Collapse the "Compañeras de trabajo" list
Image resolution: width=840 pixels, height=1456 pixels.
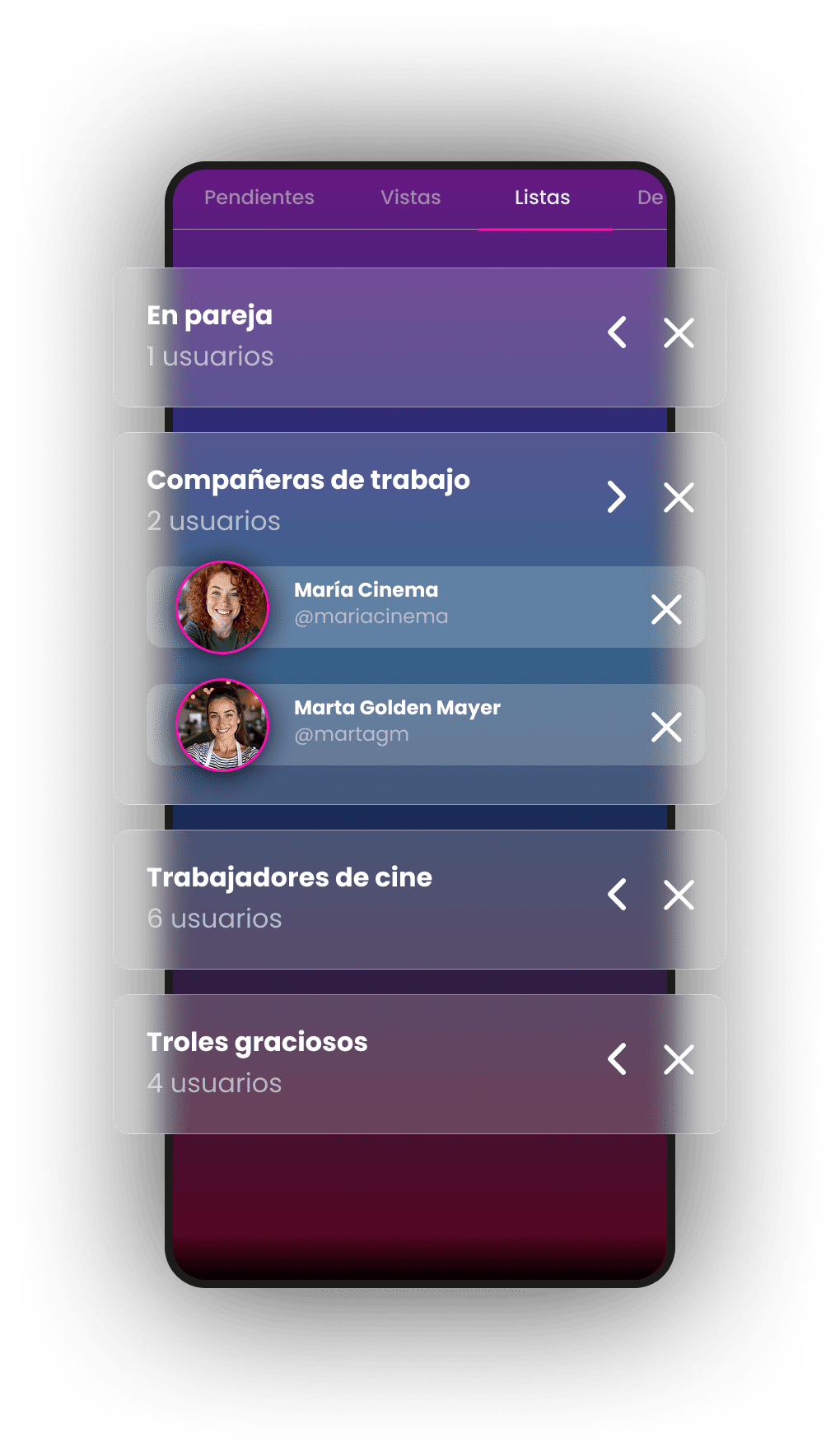[616, 497]
